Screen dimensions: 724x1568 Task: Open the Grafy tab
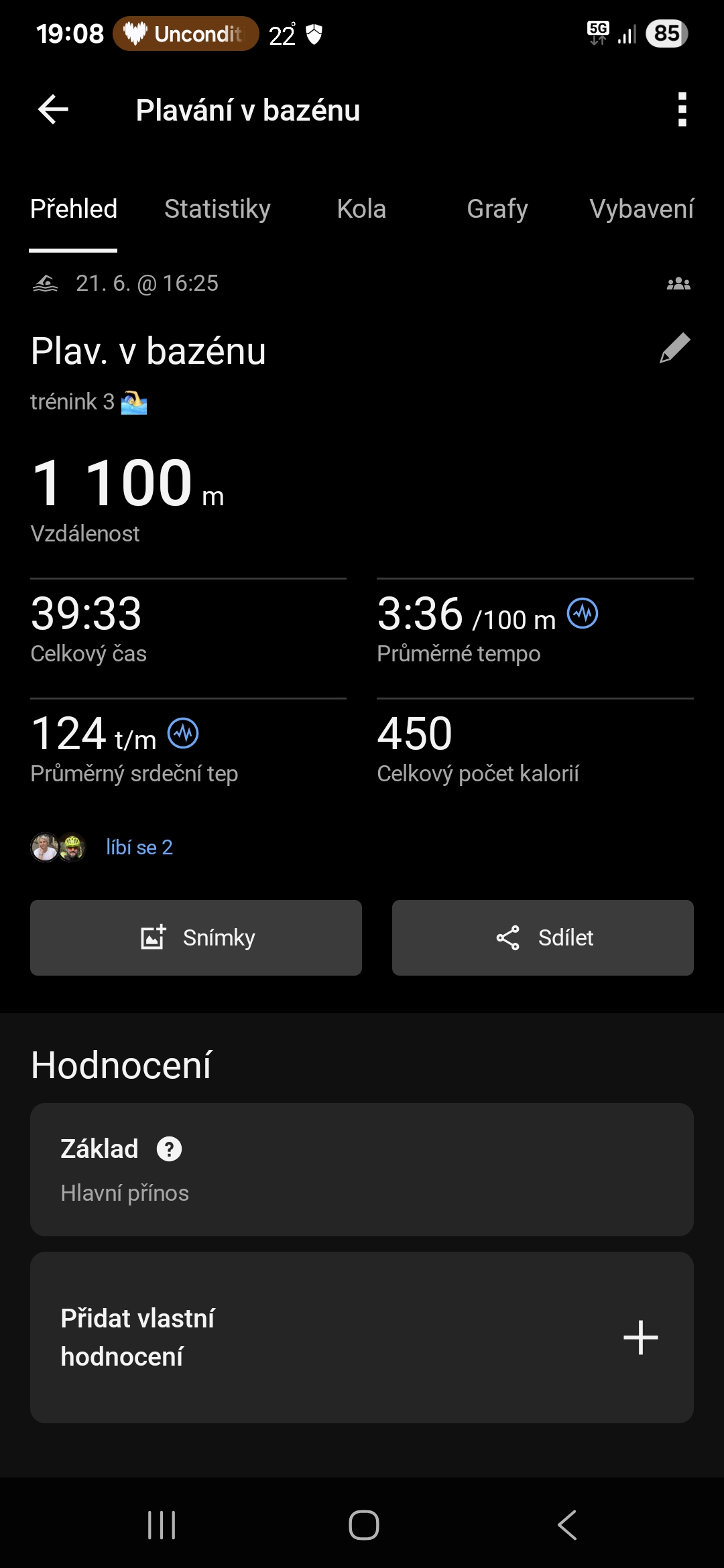click(x=497, y=209)
